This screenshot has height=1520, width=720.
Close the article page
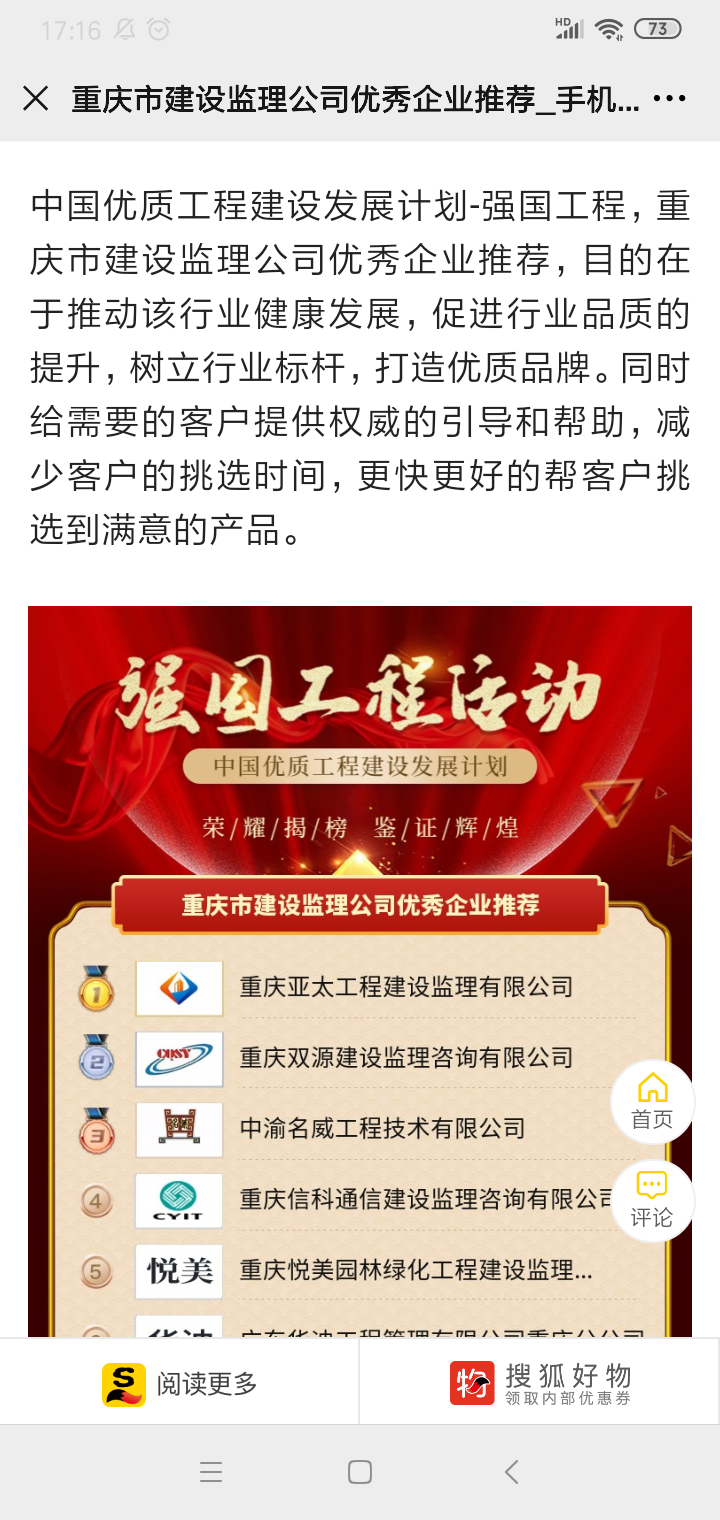pyautogui.click(x=36, y=98)
